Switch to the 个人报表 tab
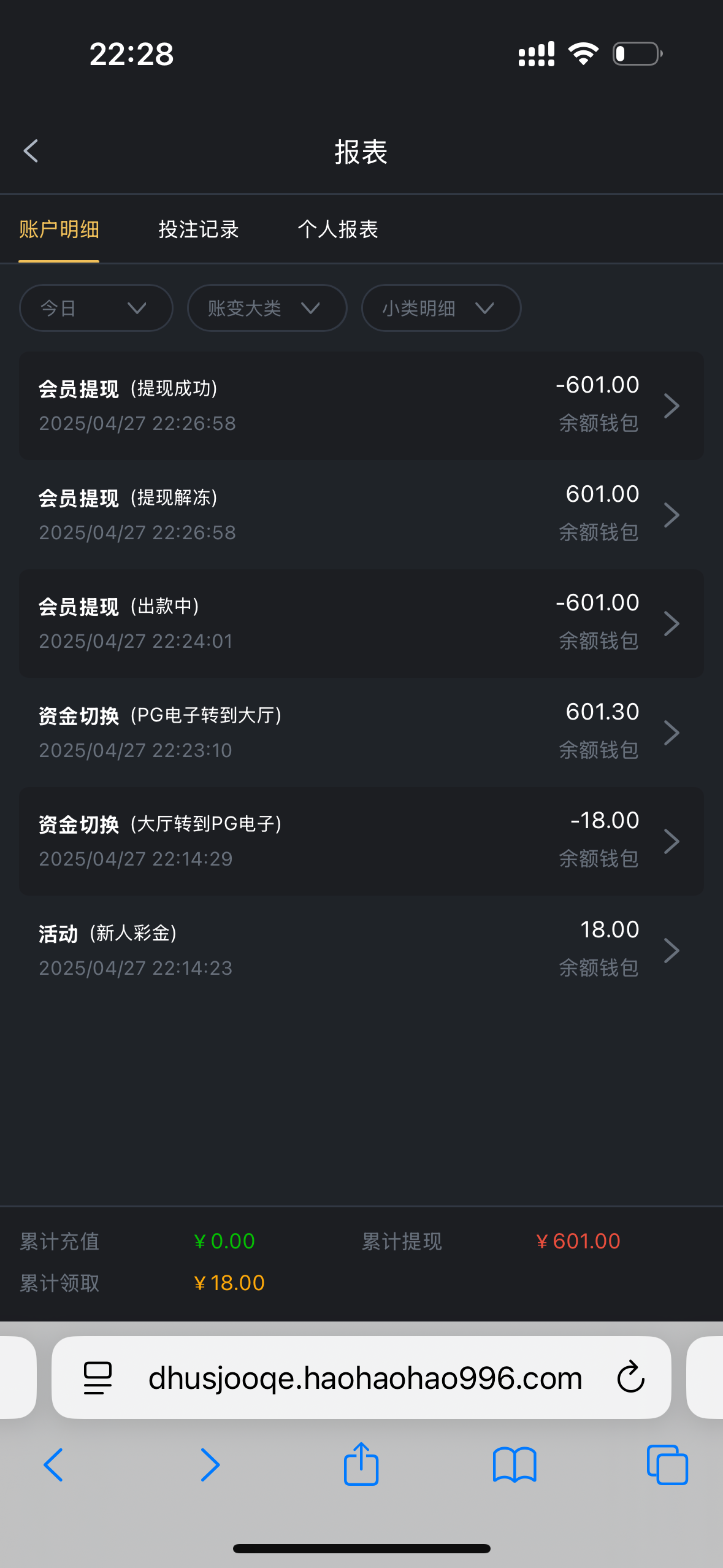Image resolution: width=723 pixels, height=1568 pixels. tap(338, 229)
